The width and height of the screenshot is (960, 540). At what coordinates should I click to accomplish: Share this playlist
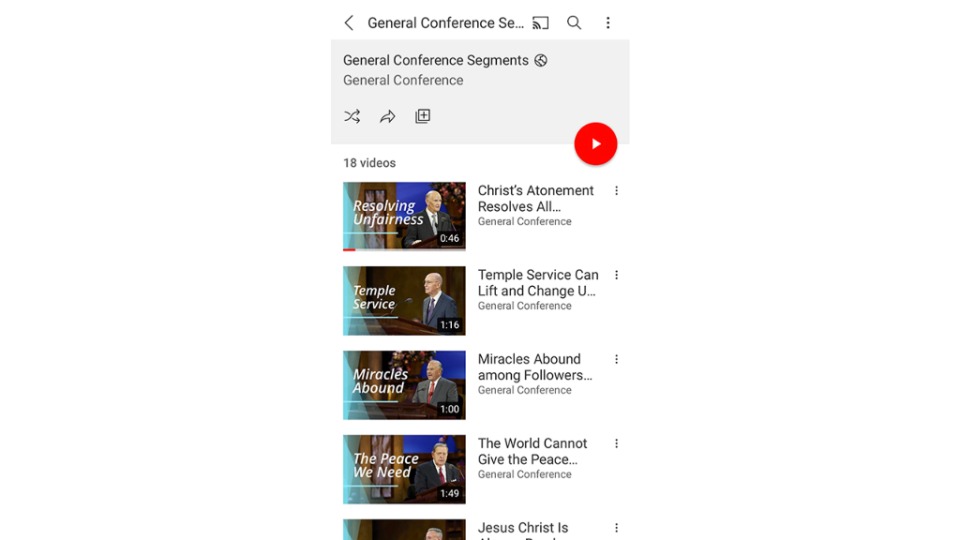coord(387,117)
